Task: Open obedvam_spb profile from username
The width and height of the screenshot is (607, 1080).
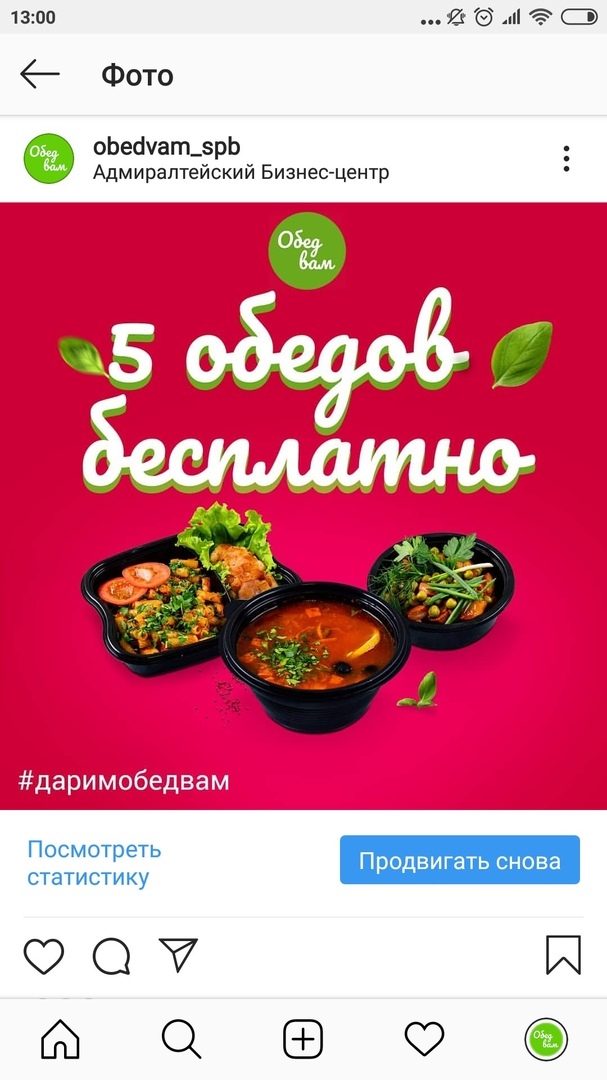Action: [x=166, y=146]
